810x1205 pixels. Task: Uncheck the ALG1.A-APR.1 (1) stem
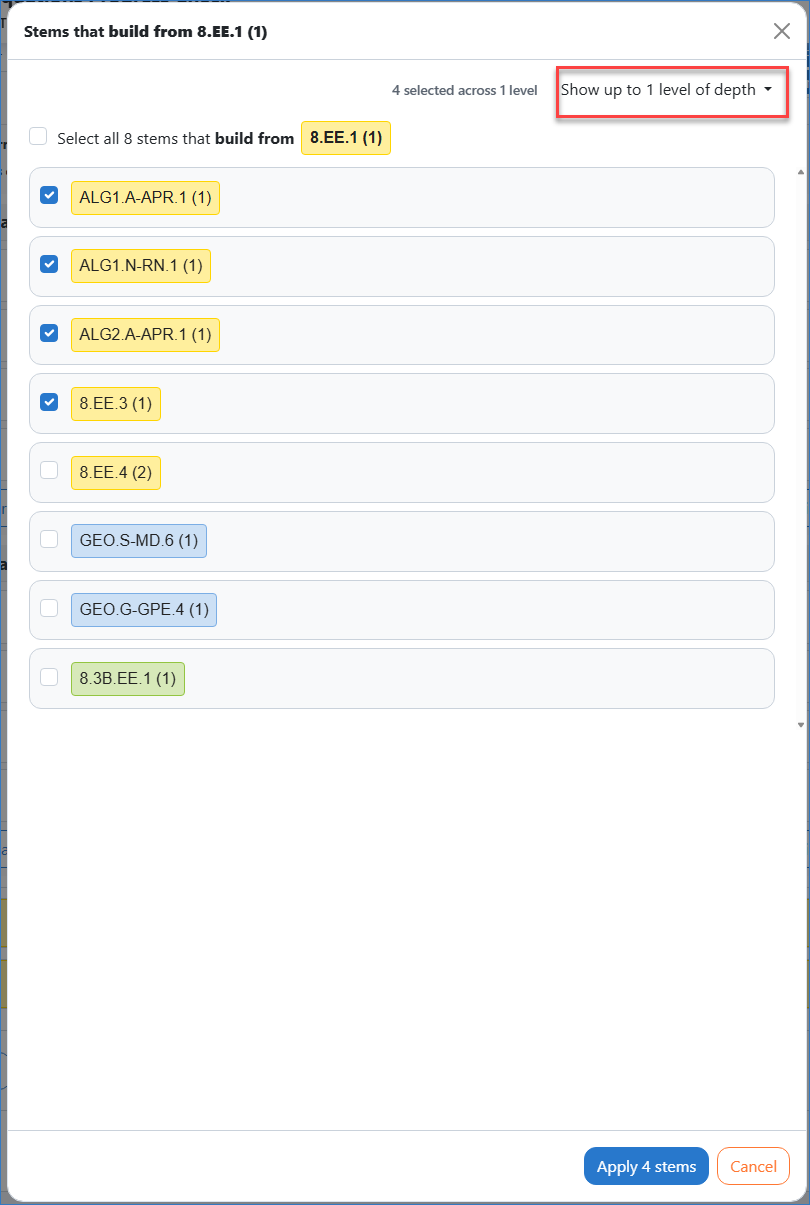[x=48, y=195]
